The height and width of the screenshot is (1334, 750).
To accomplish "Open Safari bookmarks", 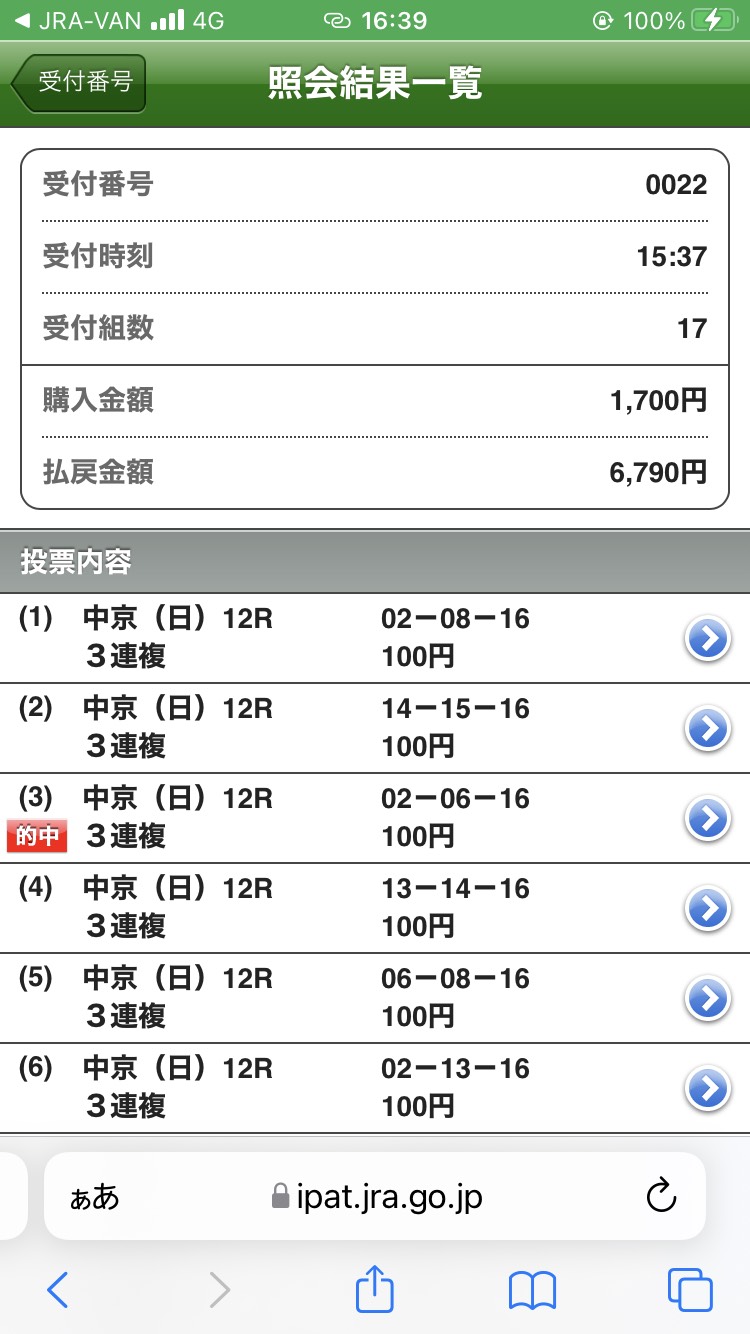I will 532,1290.
